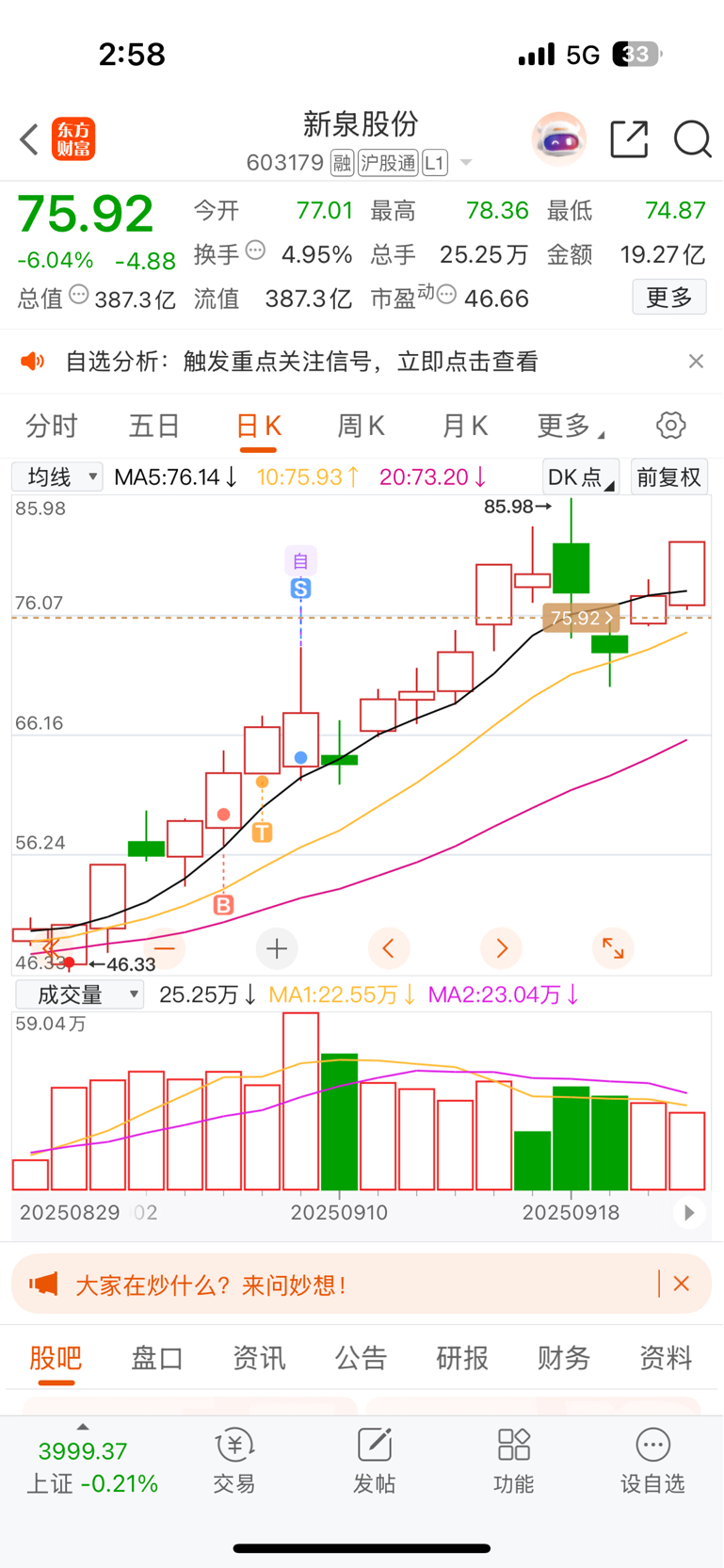Switch to the 盘口 tab
The height and width of the screenshot is (1568, 724).
click(156, 1358)
